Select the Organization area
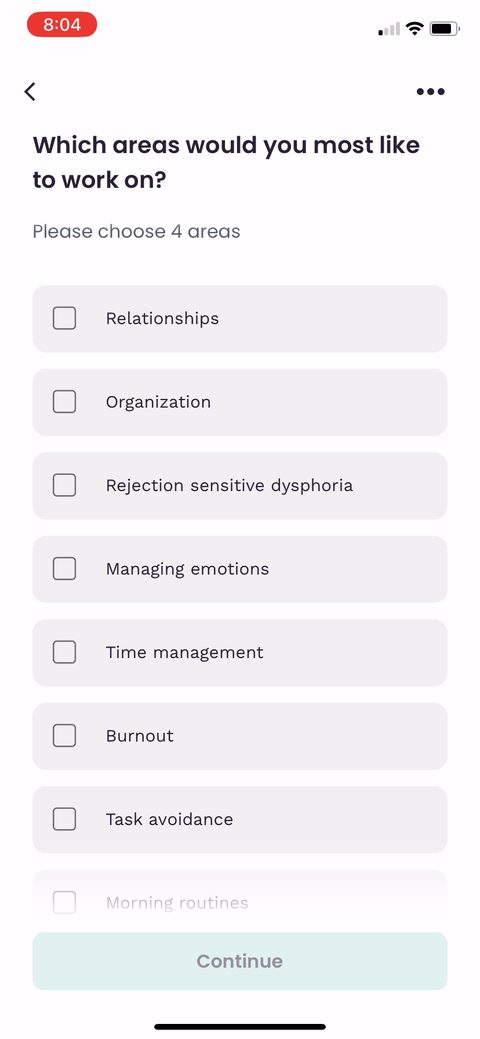480x1039 pixels. tap(64, 402)
